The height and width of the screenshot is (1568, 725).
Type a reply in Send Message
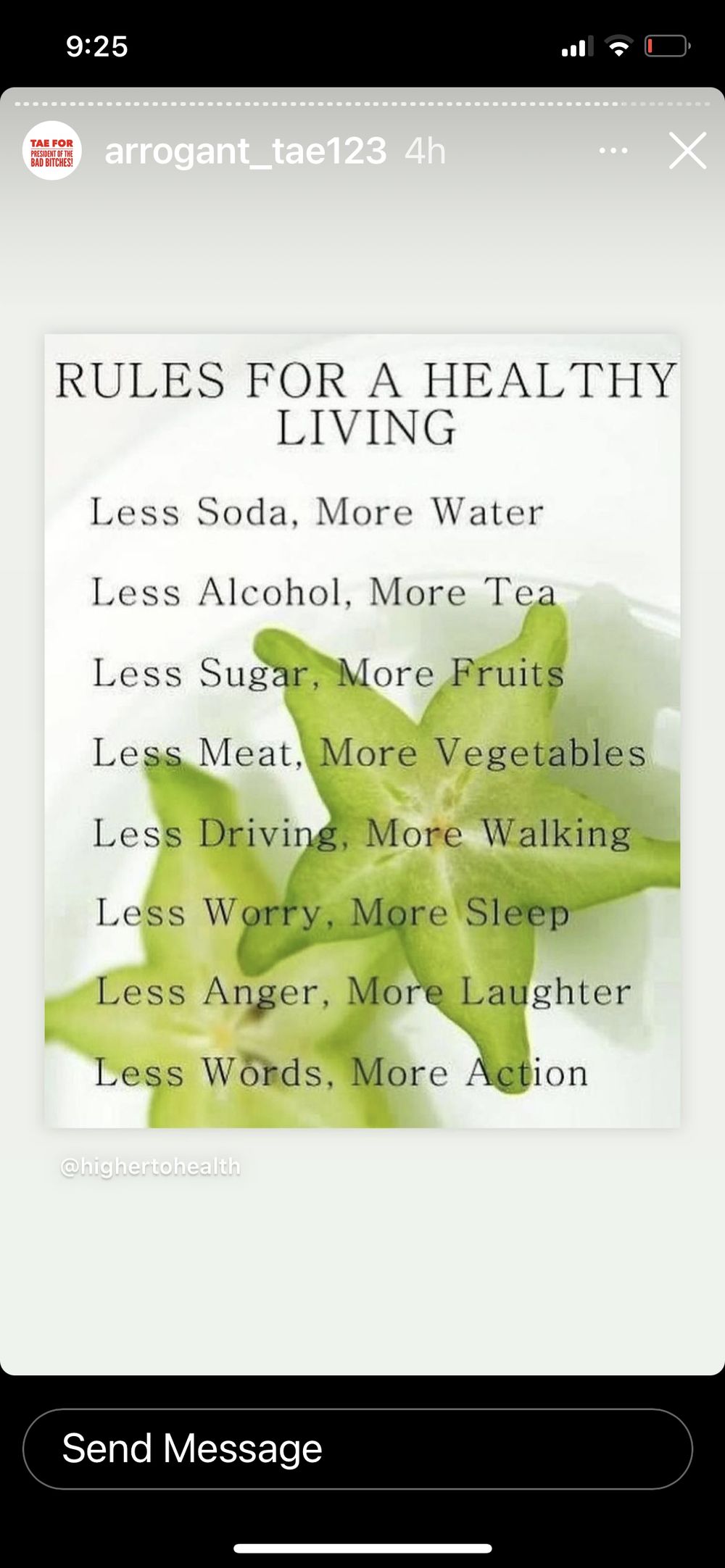(357, 1448)
